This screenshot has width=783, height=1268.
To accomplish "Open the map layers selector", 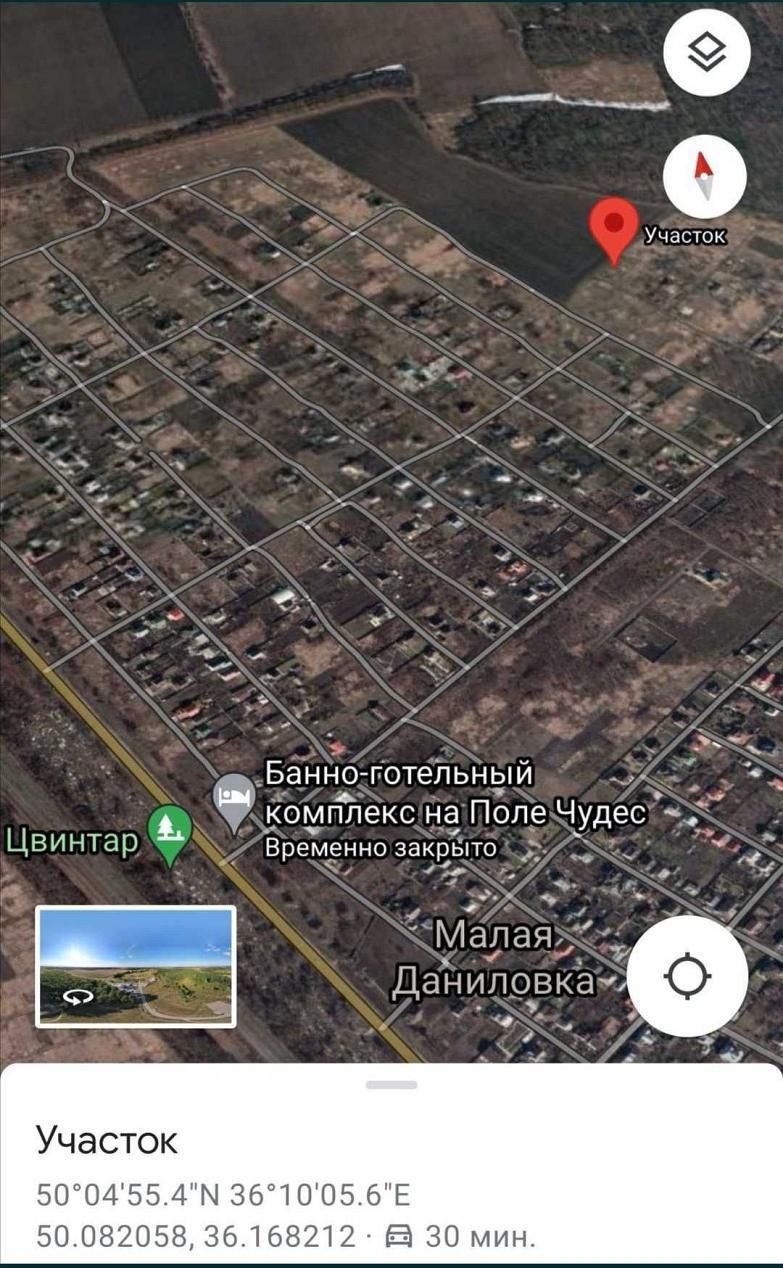I will click(x=706, y=54).
